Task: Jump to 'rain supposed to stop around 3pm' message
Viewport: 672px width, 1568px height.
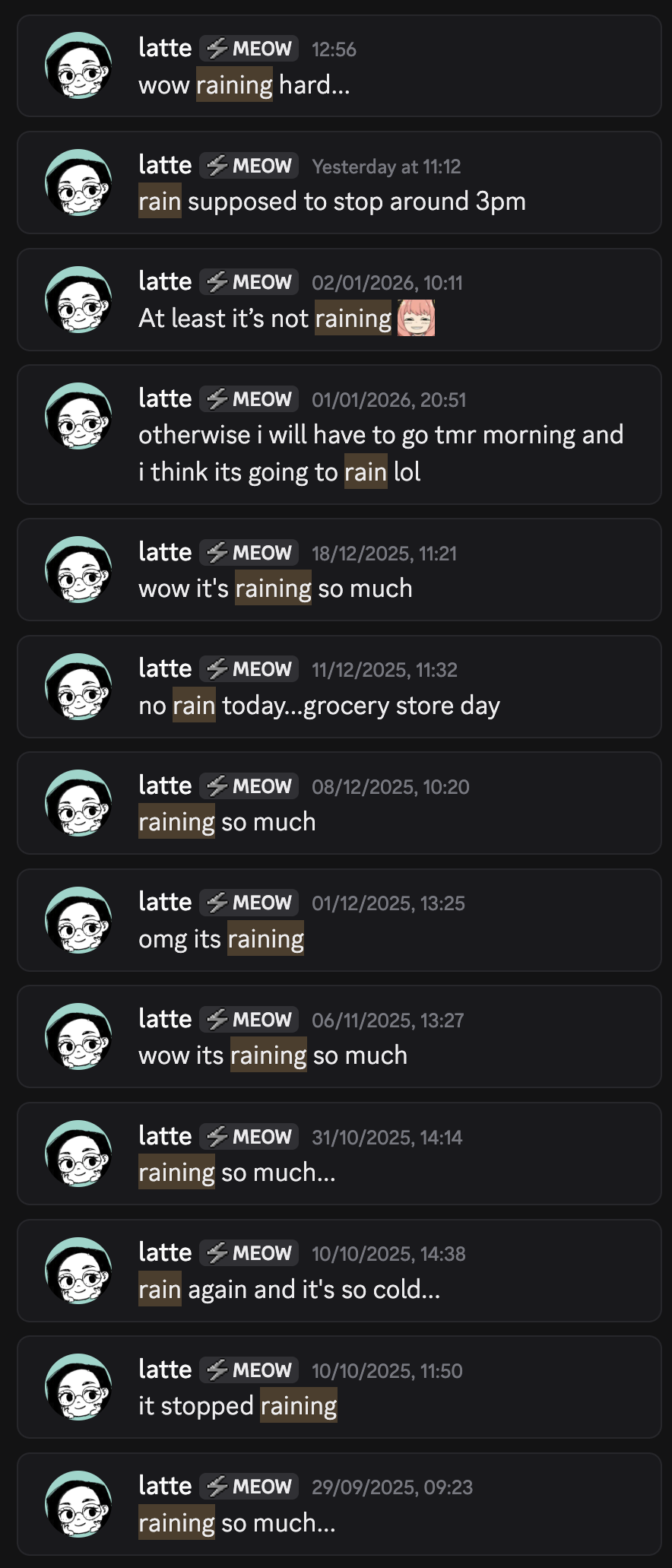Action: [x=339, y=183]
